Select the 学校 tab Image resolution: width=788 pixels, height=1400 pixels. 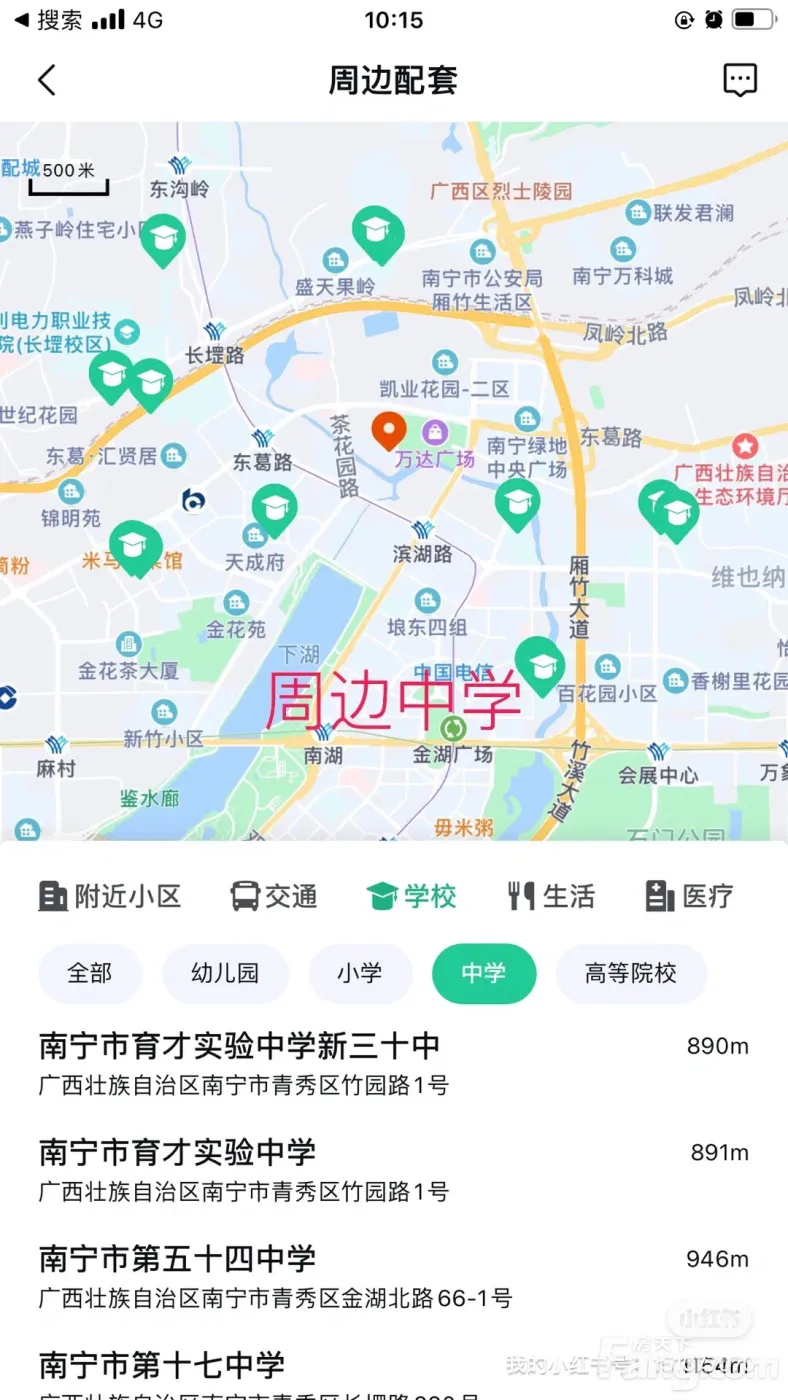pos(412,896)
